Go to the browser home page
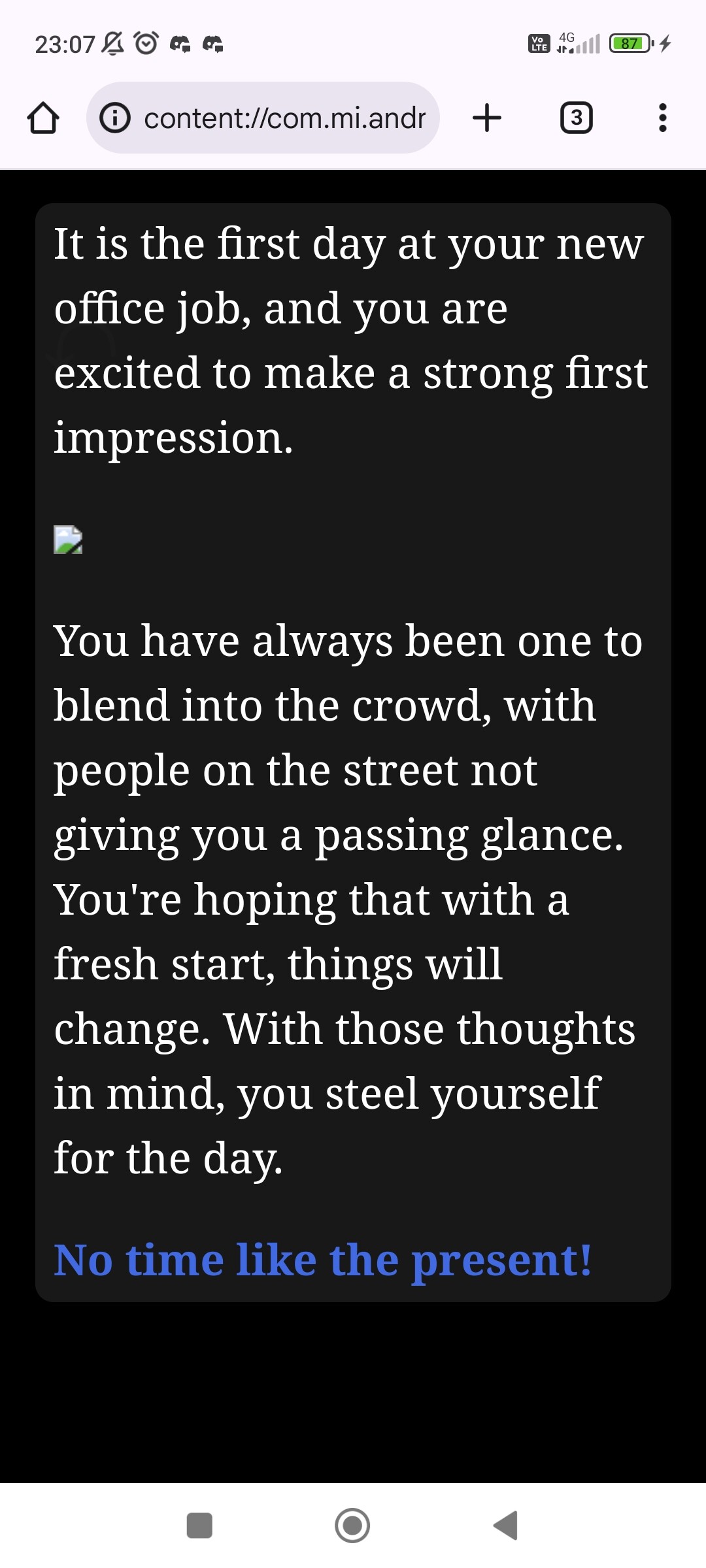Screen dimensions: 706x1568 pyautogui.click(x=43, y=118)
